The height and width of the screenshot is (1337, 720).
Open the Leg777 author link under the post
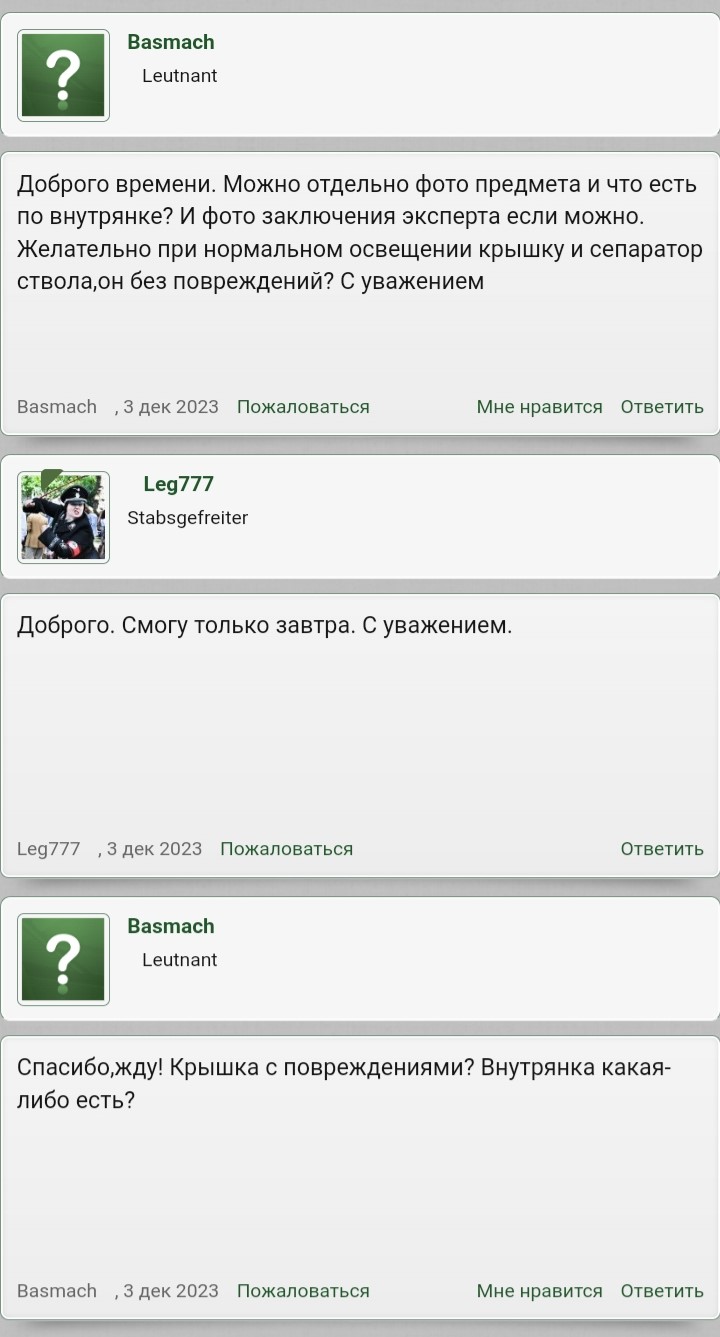49,849
